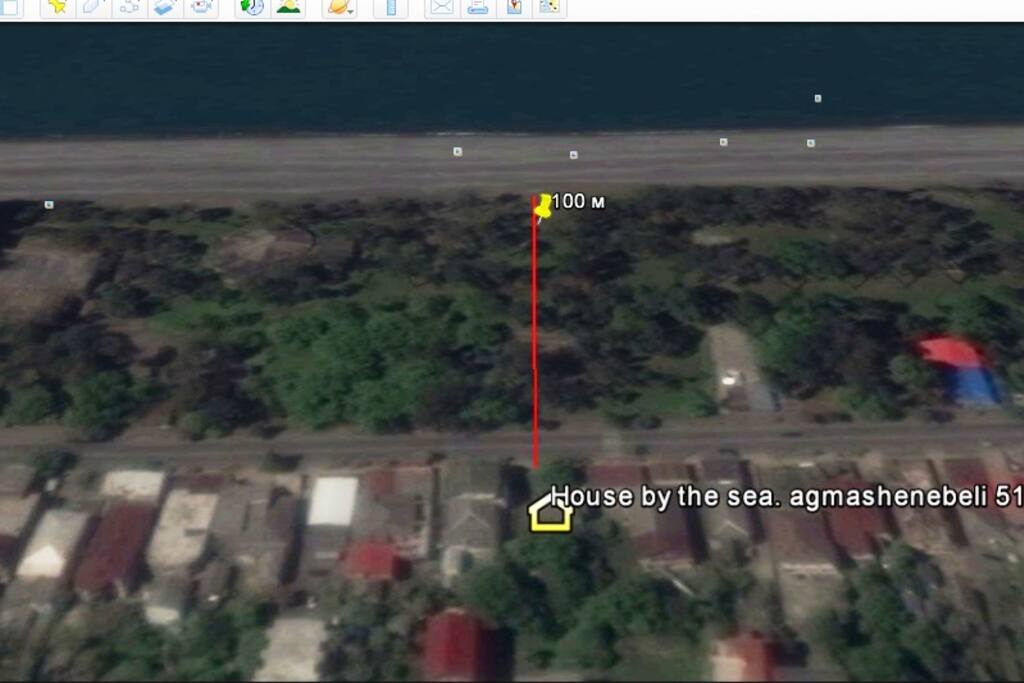Add an image overlay
1024x683 pixels.
166,6
